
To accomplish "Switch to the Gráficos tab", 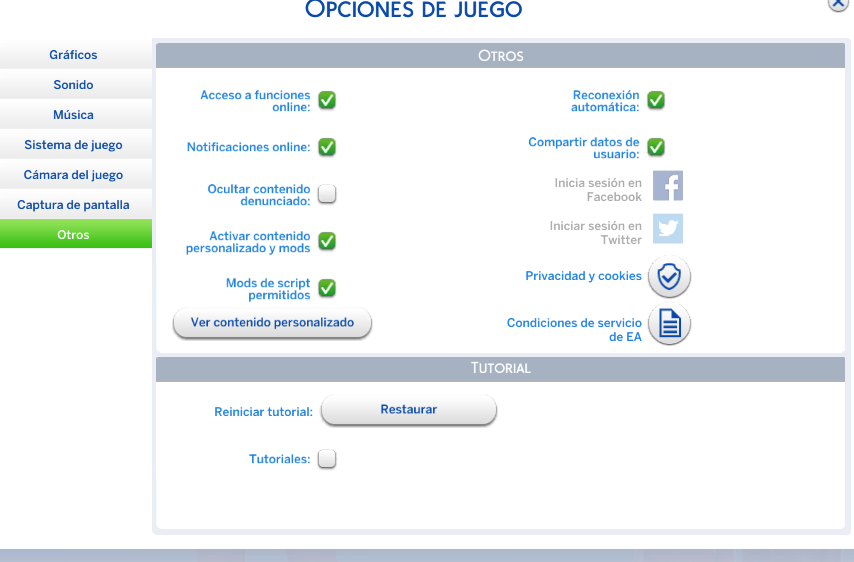I will point(74,55).
